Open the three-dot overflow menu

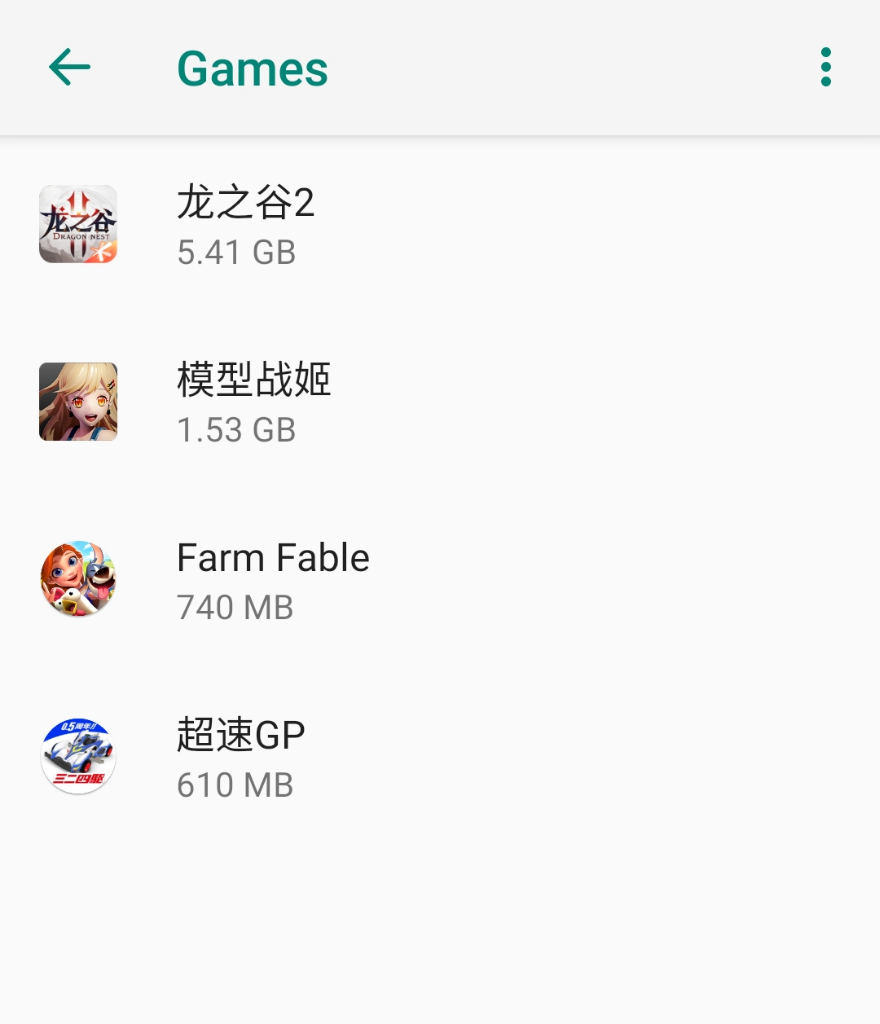825,68
